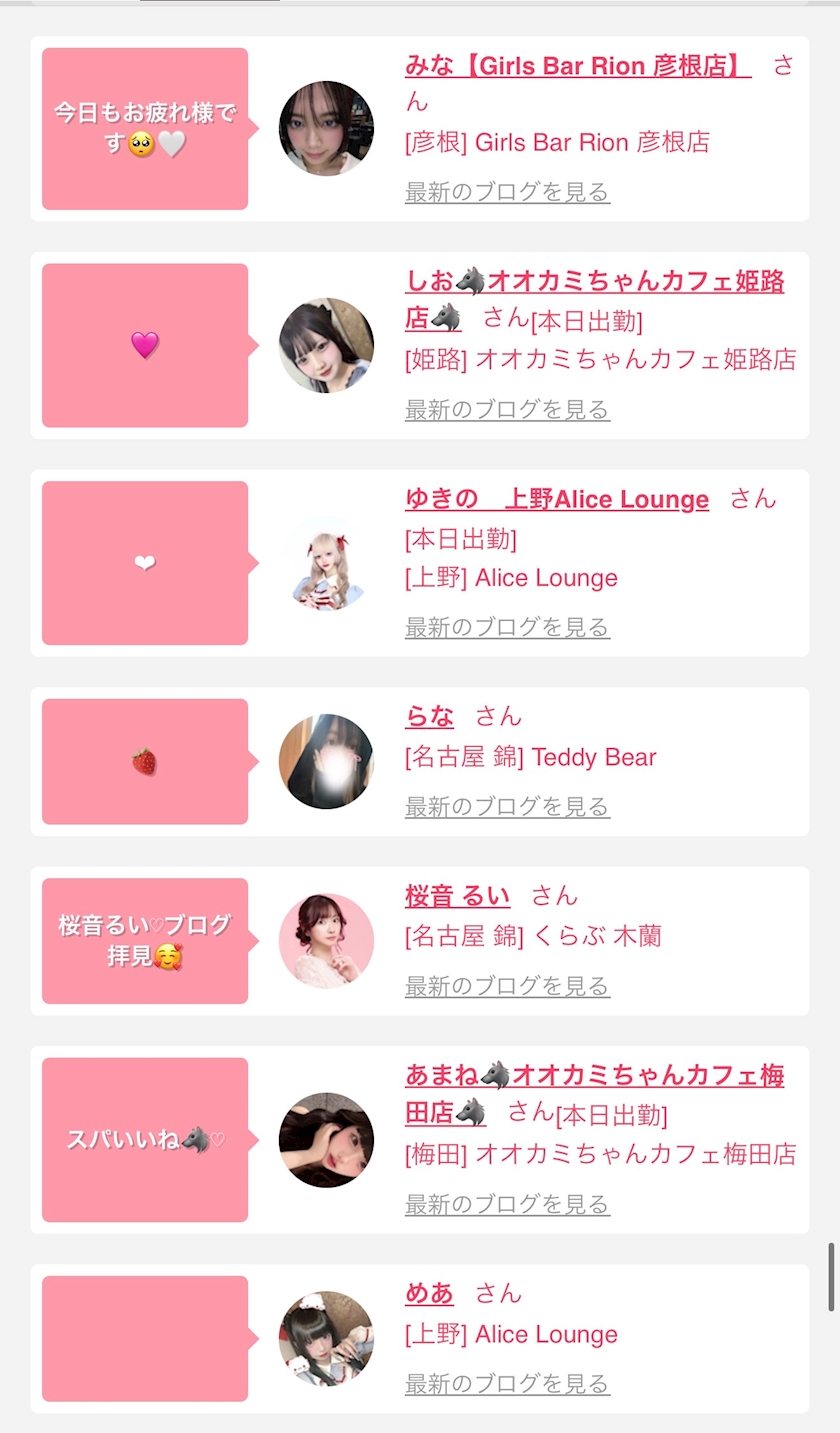The image size is (840, 1433).
Task: Tap ゆきの's round profile photo
Action: click(326, 563)
